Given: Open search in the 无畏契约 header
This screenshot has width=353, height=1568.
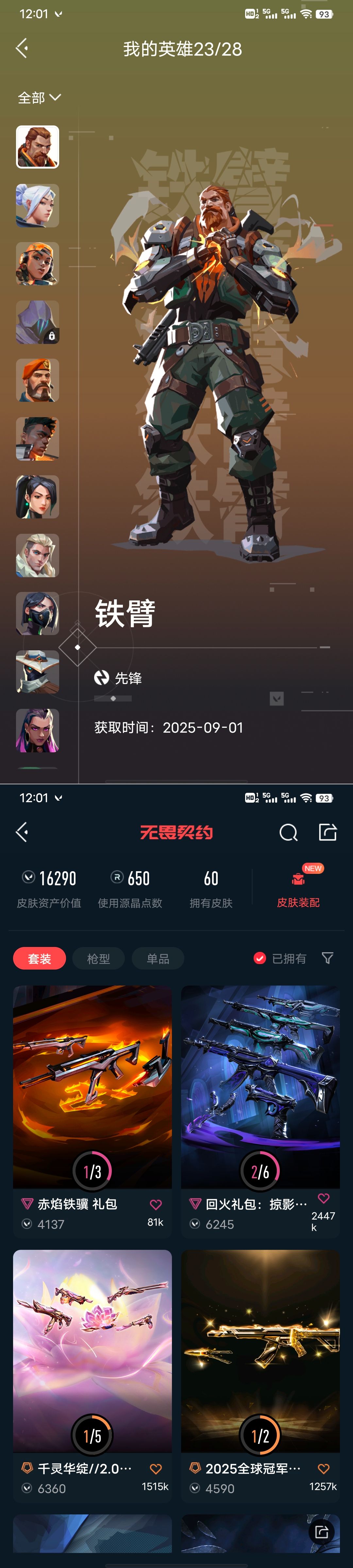Looking at the screenshot, I should coord(289,832).
